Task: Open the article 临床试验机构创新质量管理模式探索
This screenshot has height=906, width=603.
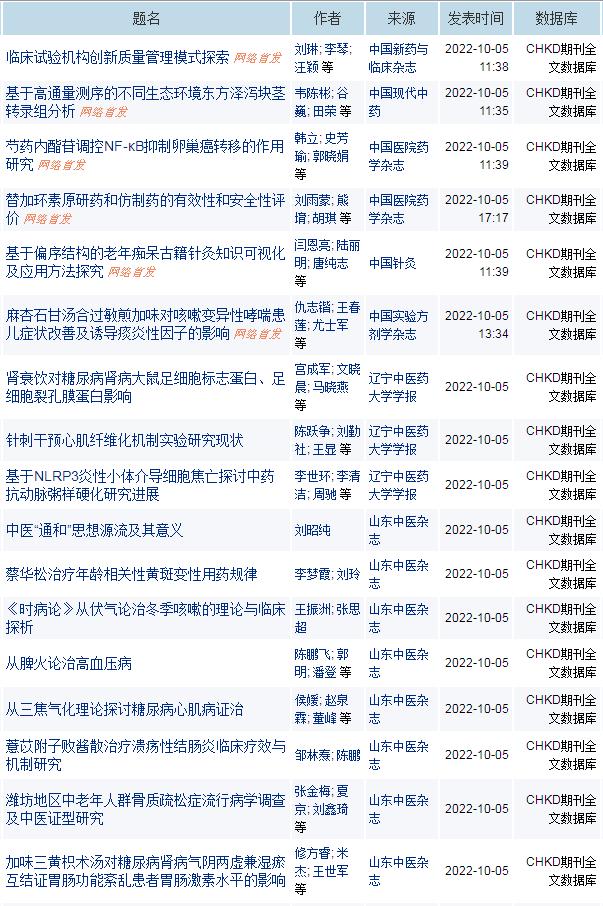Action: 117,57
